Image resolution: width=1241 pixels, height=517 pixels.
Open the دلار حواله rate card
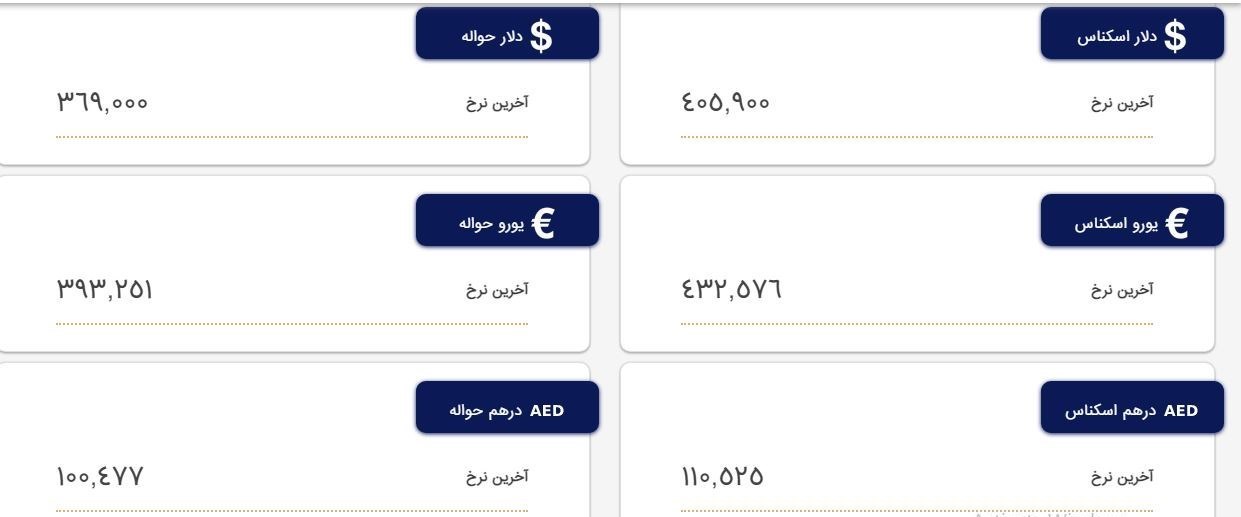click(507, 34)
